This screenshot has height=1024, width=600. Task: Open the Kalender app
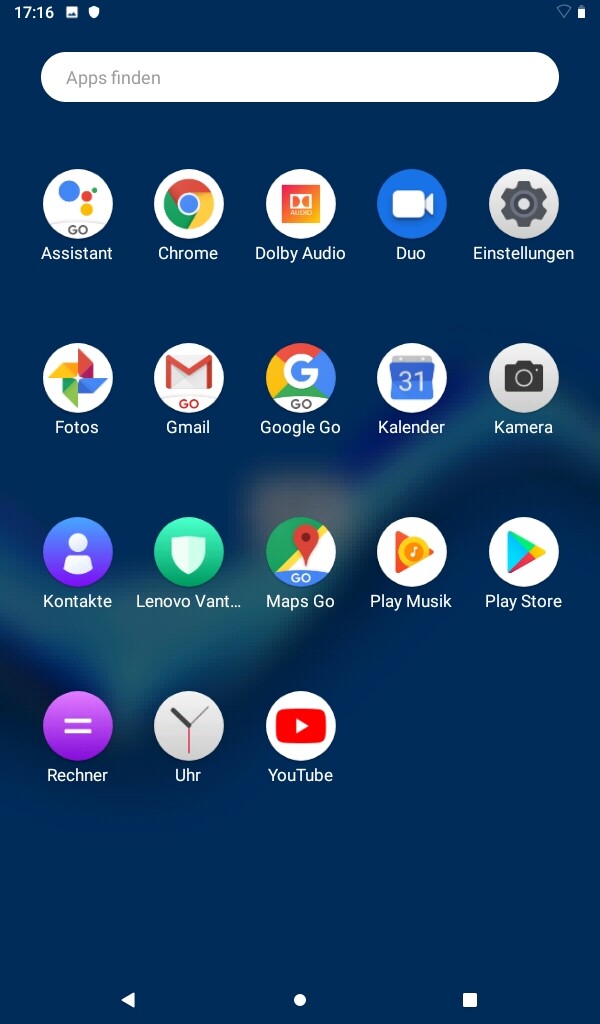point(411,378)
